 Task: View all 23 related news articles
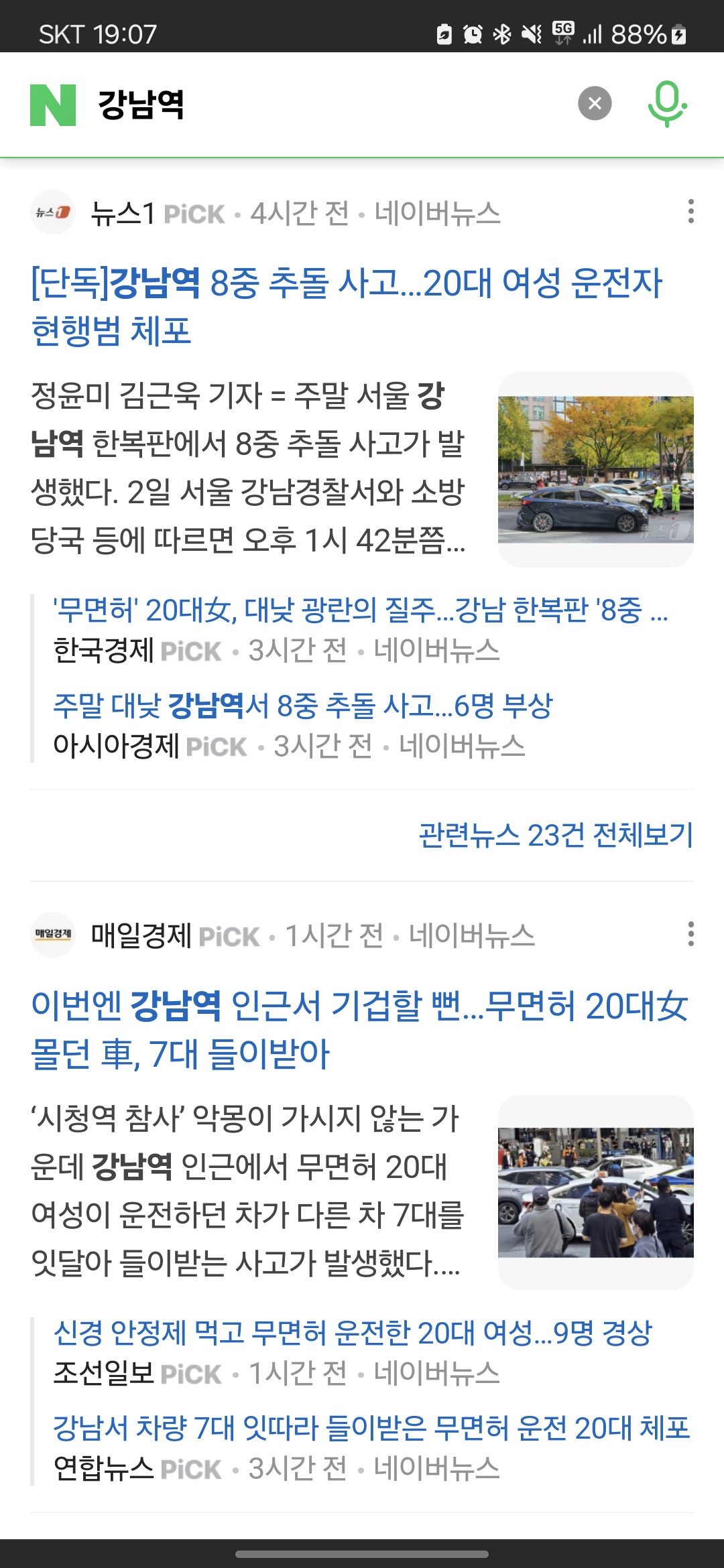pos(556,835)
